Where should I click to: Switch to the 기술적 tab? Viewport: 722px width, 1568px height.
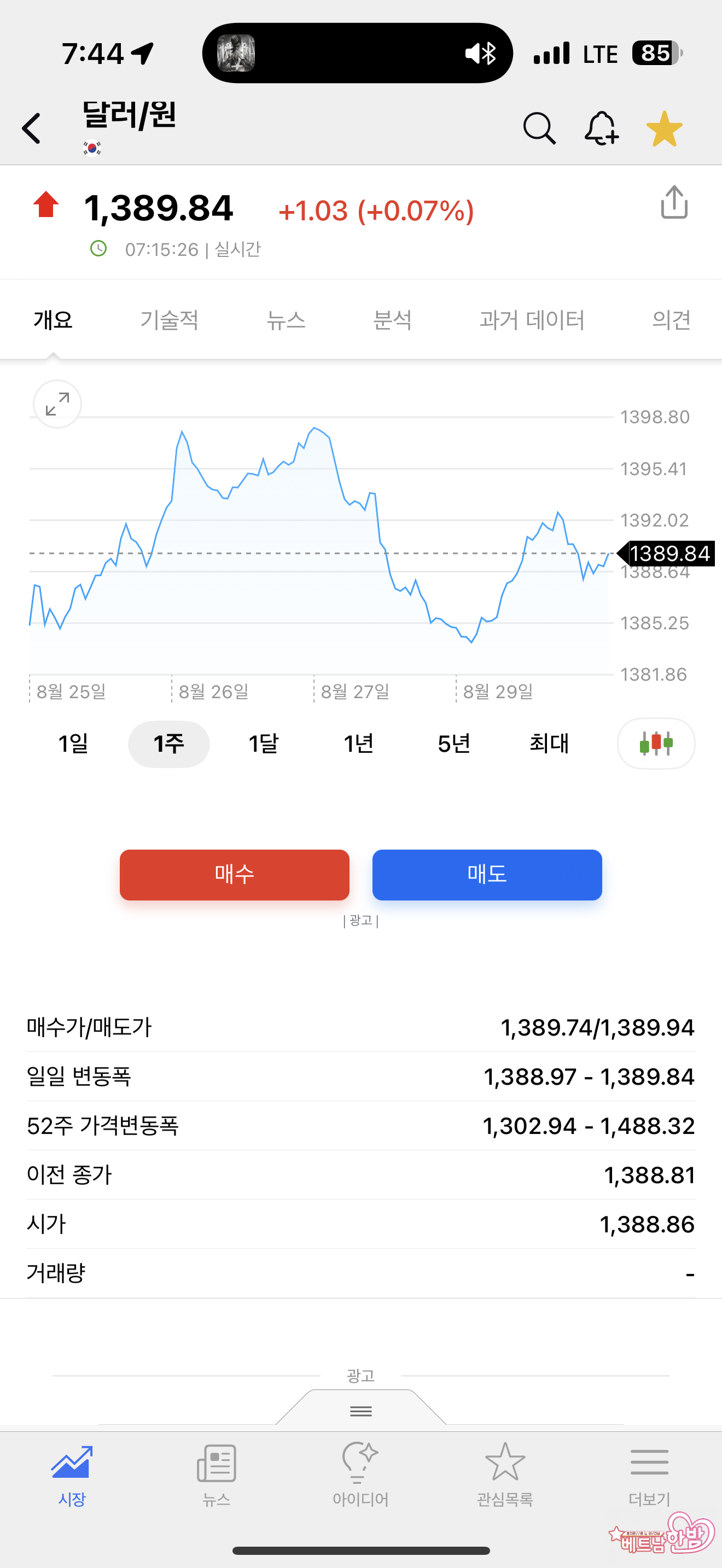tap(169, 320)
